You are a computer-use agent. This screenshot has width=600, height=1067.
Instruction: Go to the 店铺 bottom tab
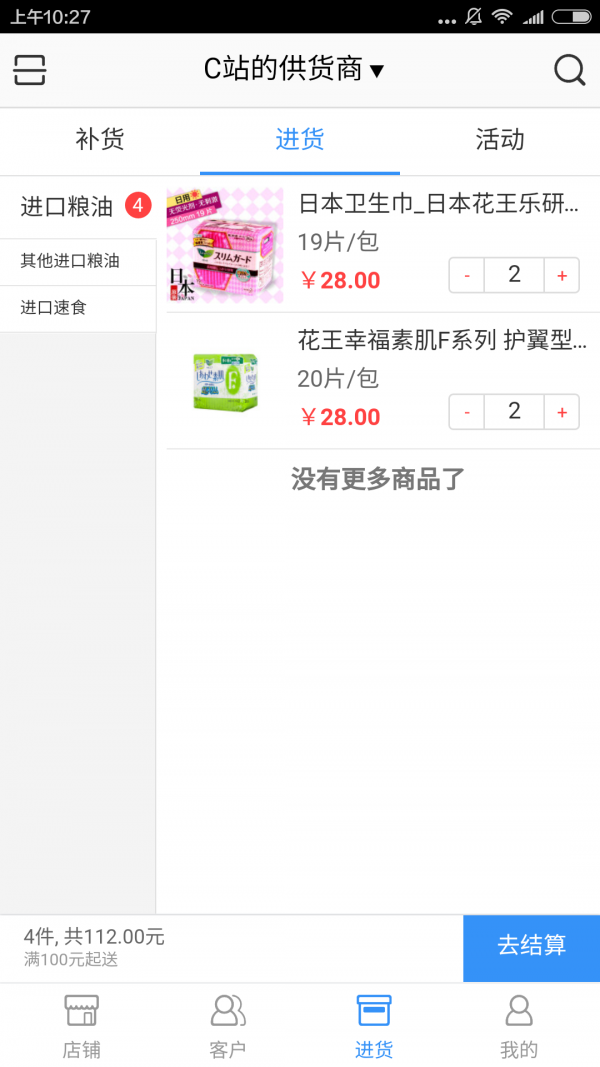[x=82, y=1025]
